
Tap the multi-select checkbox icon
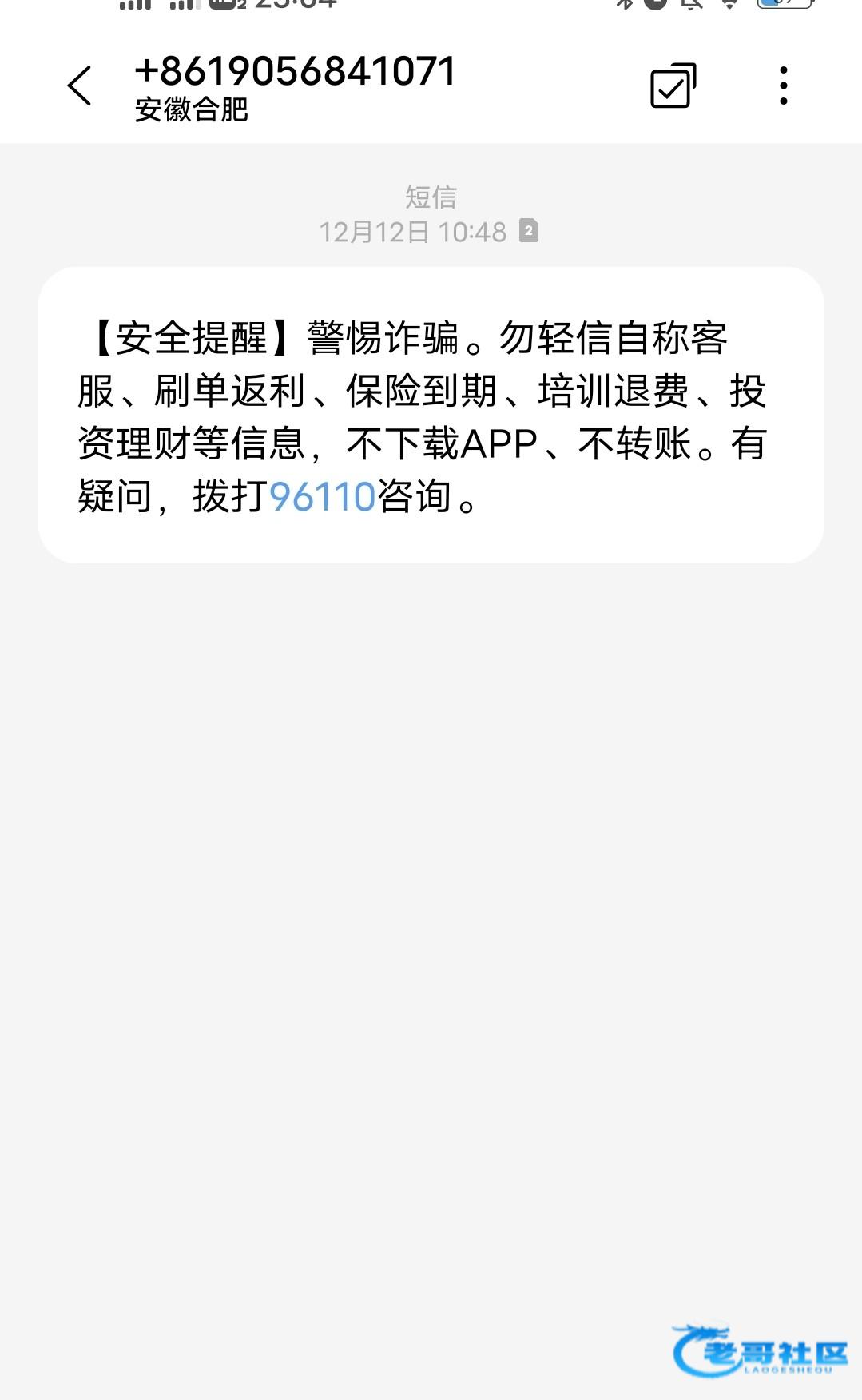pyautogui.click(x=673, y=86)
